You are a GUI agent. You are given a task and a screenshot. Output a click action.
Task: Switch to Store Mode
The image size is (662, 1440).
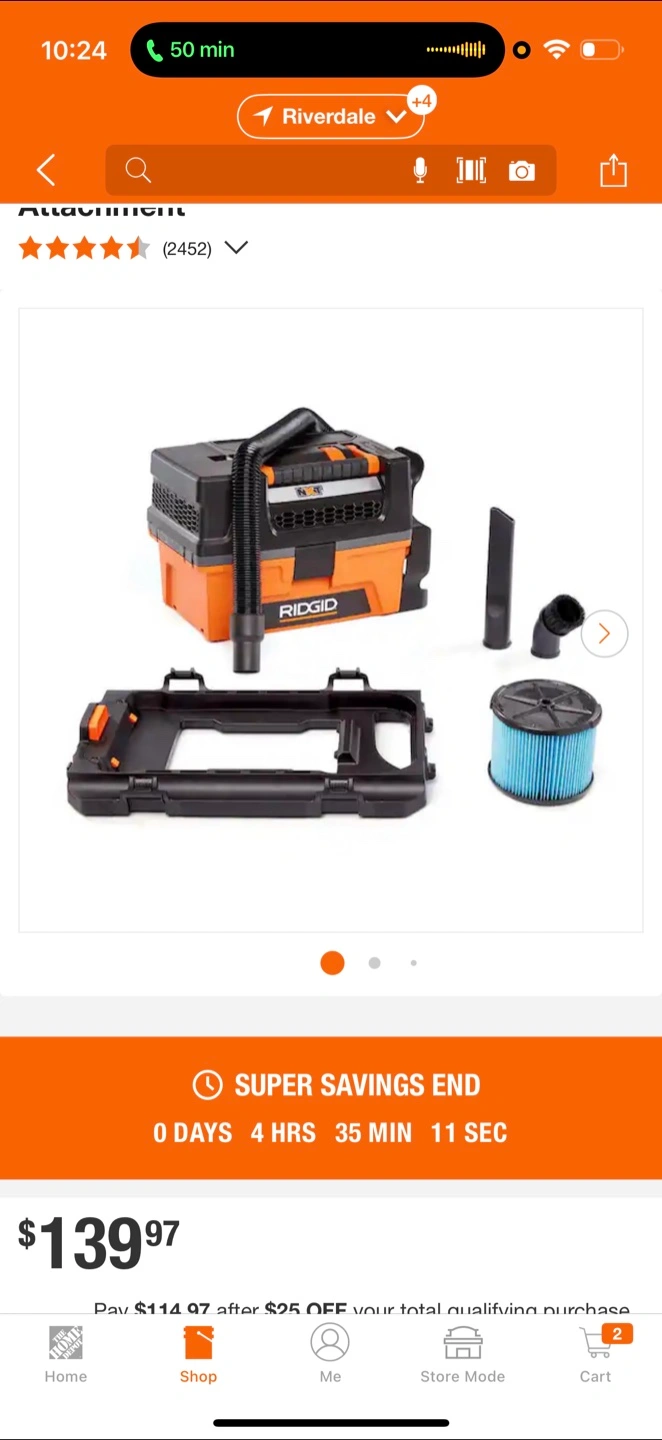click(x=462, y=1355)
